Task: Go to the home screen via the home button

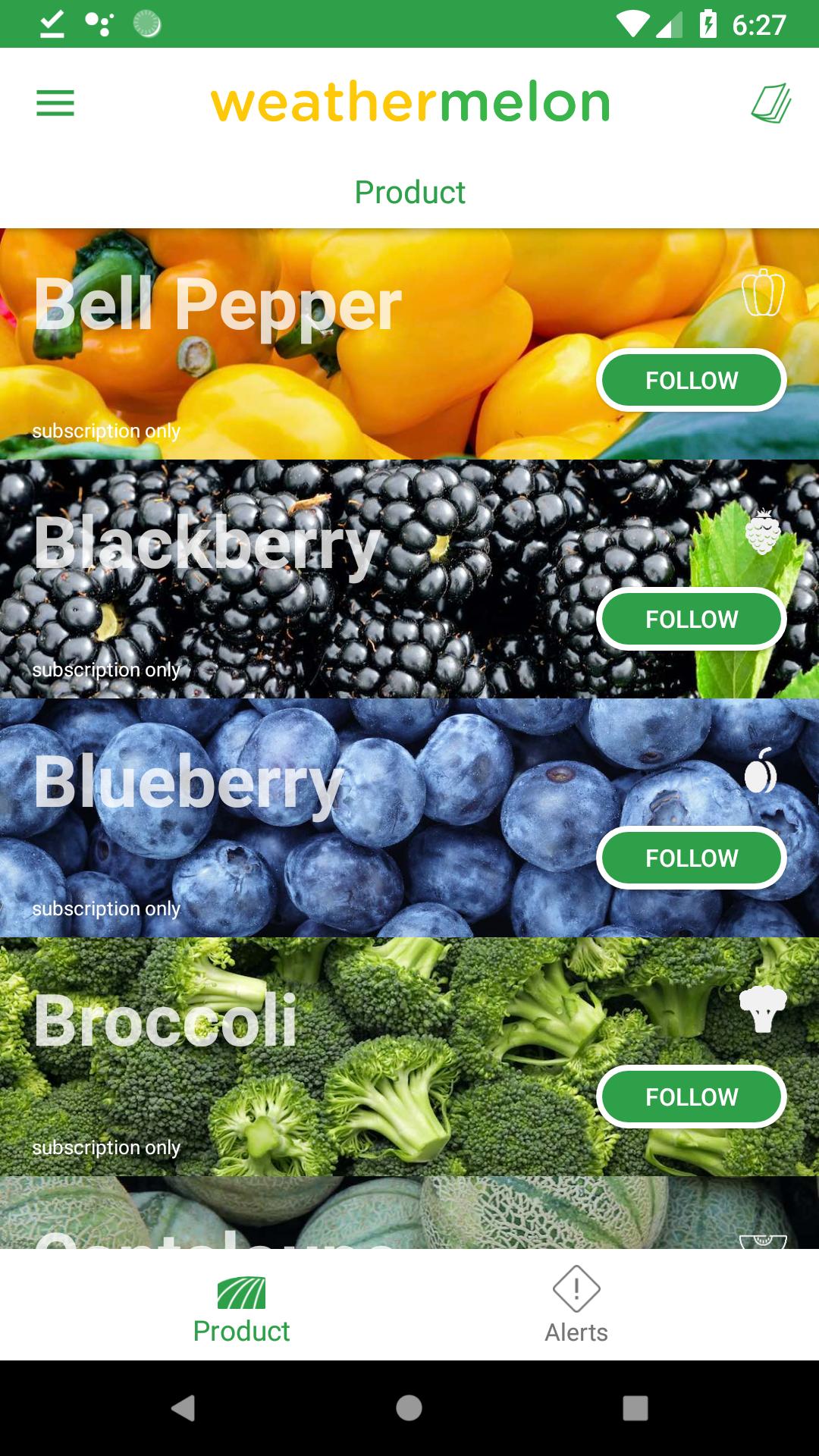Action: (x=409, y=1408)
